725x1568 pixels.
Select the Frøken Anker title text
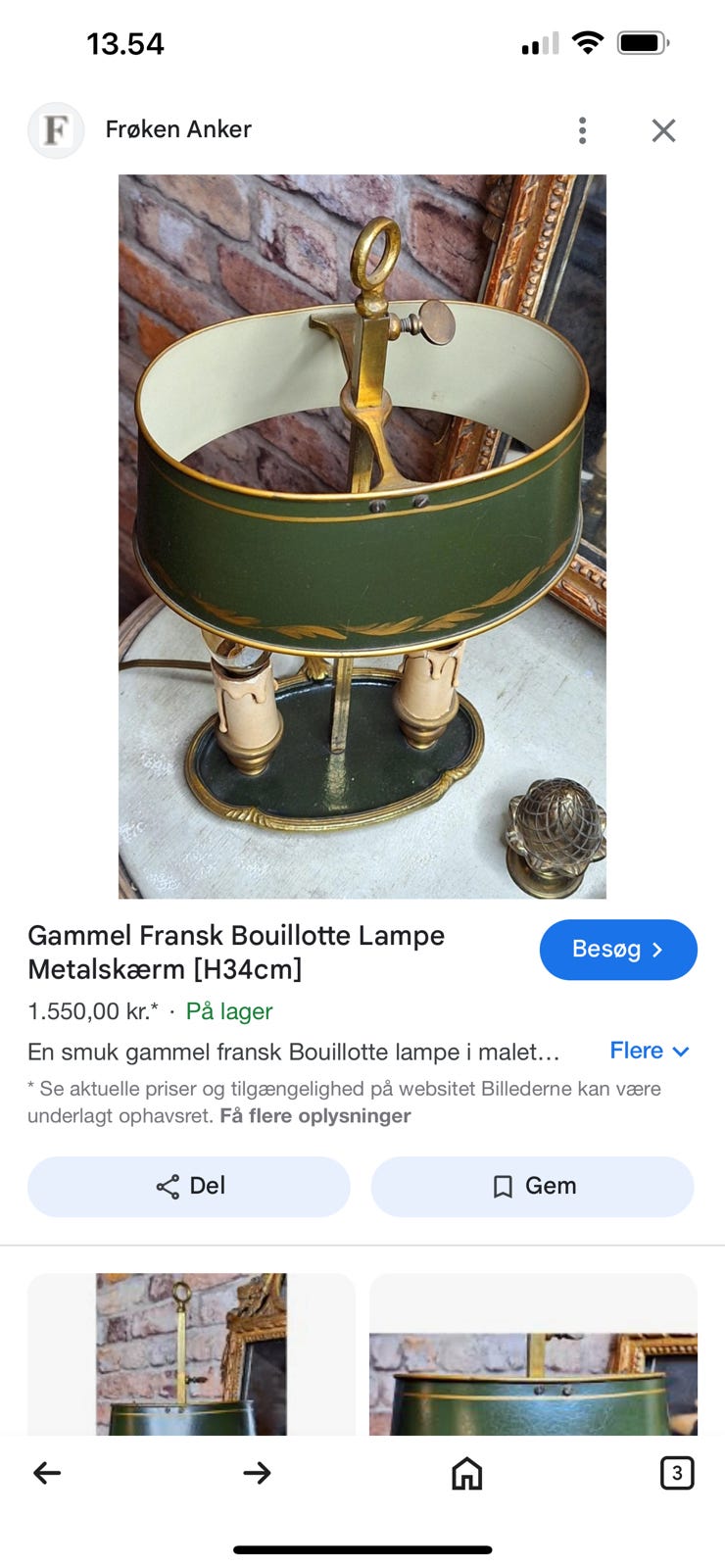coord(178,128)
